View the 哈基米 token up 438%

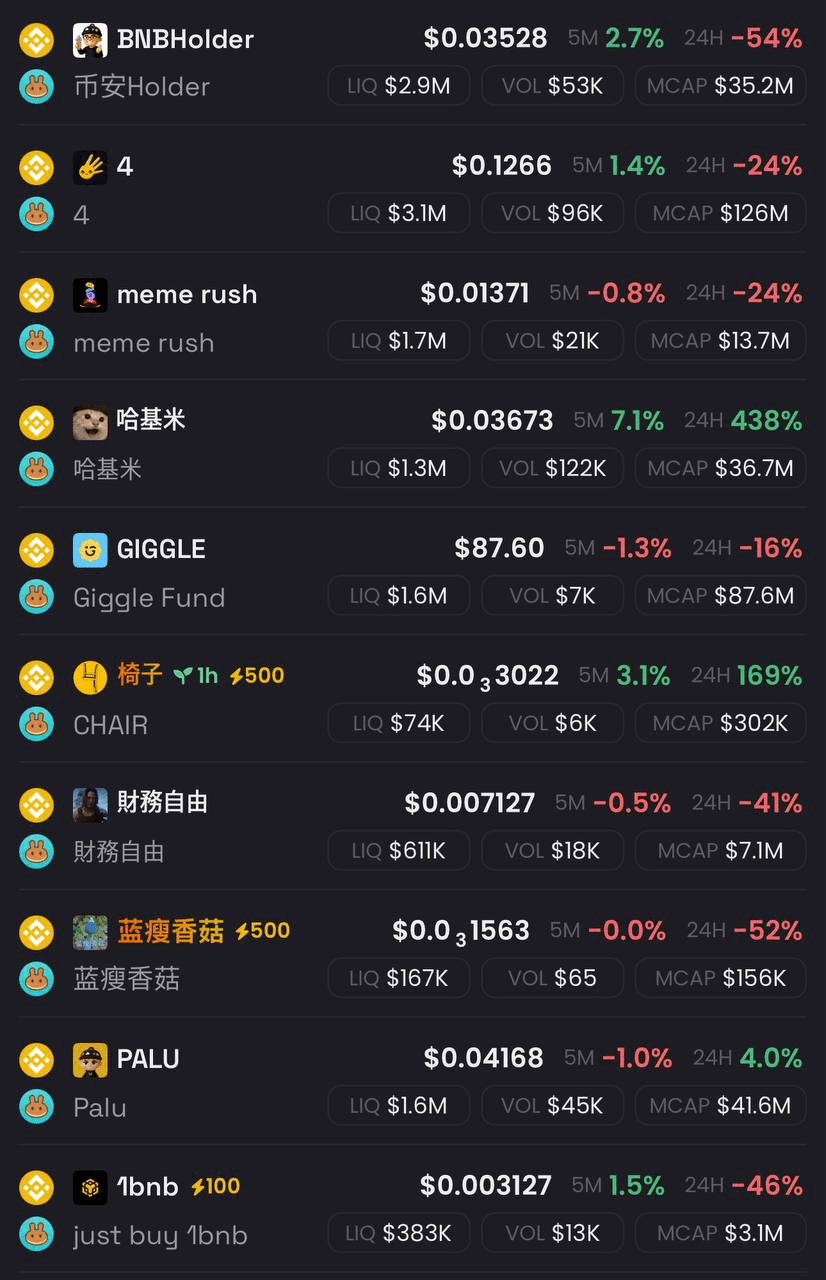[x=151, y=421]
